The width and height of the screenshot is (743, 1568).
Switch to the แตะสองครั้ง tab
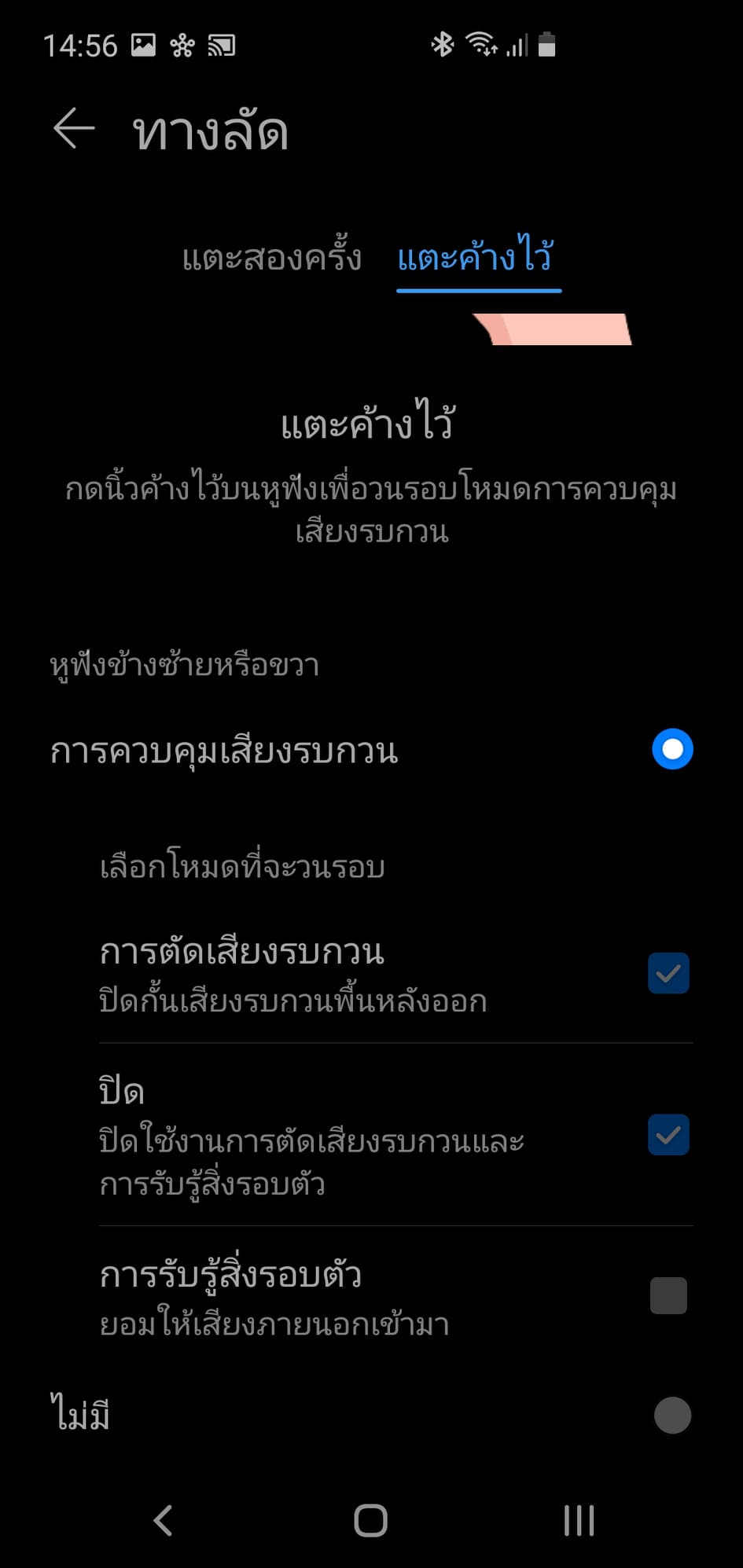point(272,258)
